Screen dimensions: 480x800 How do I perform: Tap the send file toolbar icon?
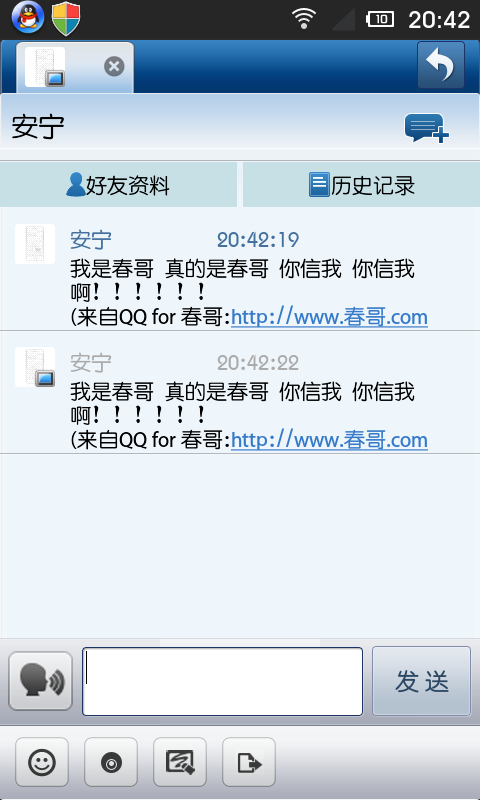click(249, 764)
